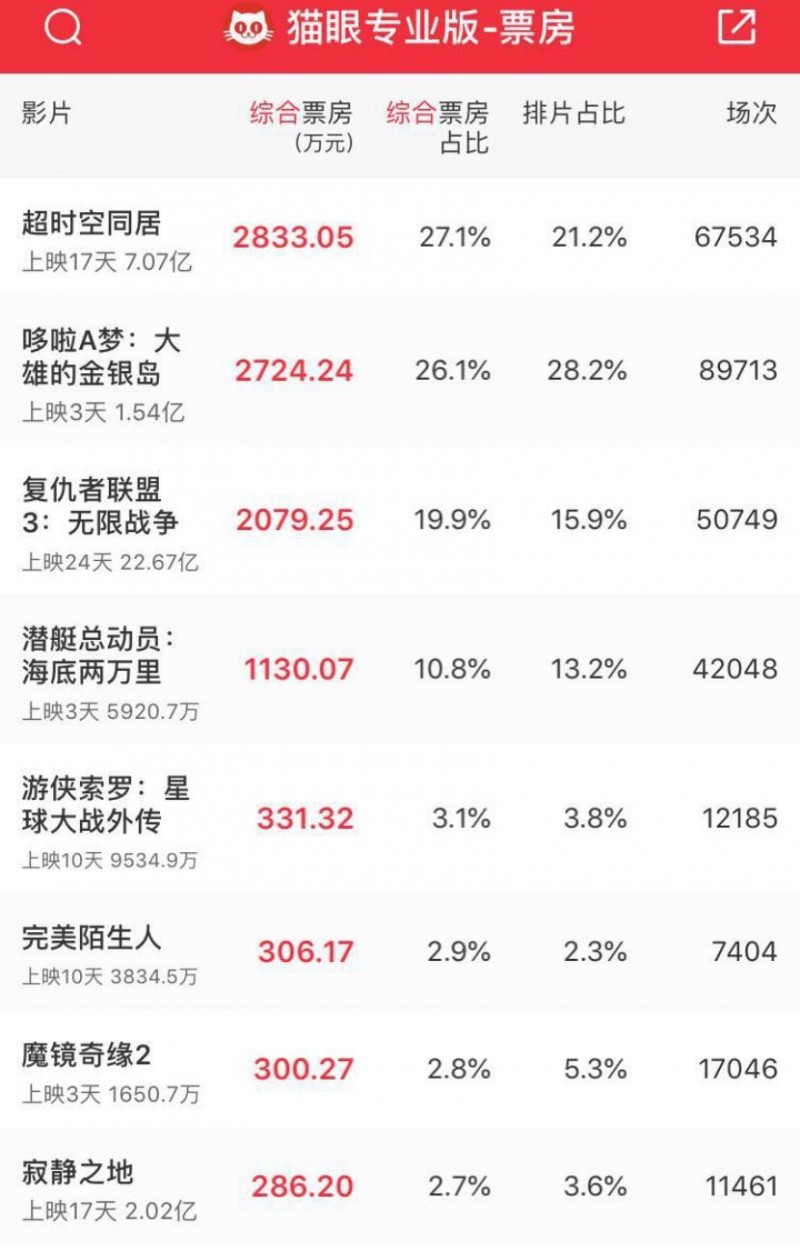Viewport: 800px width, 1252px height.
Task: Open box office details for 超时空同居
Action: click(400, 237)
